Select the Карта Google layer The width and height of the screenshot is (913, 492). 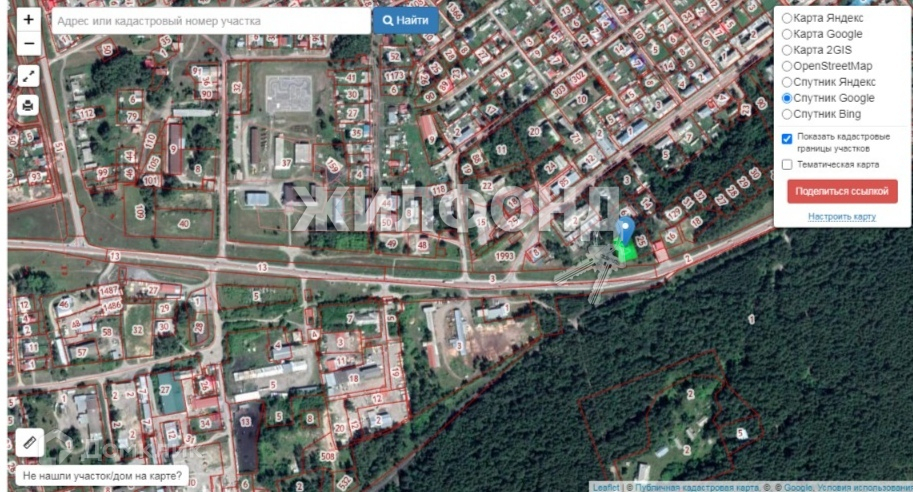(x=787, y=34)
